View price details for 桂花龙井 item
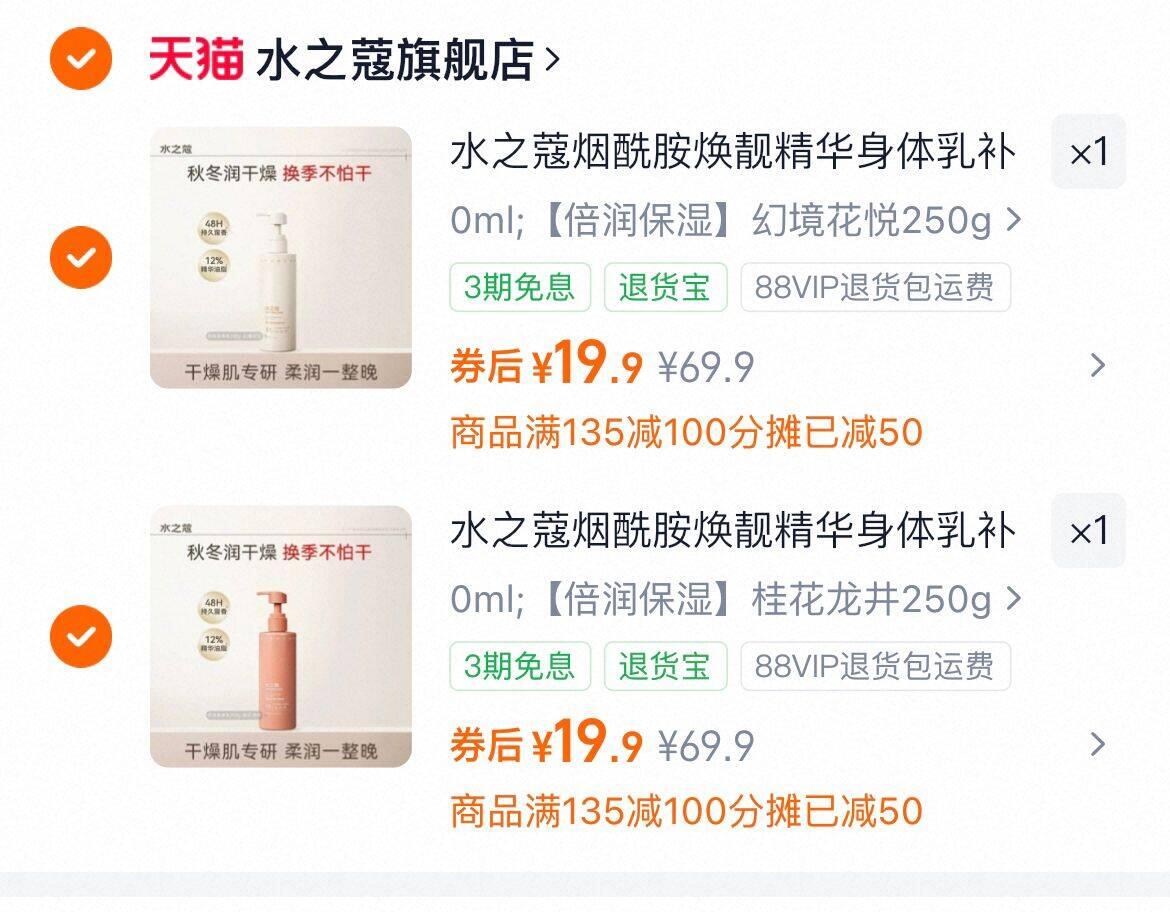 1097,744
